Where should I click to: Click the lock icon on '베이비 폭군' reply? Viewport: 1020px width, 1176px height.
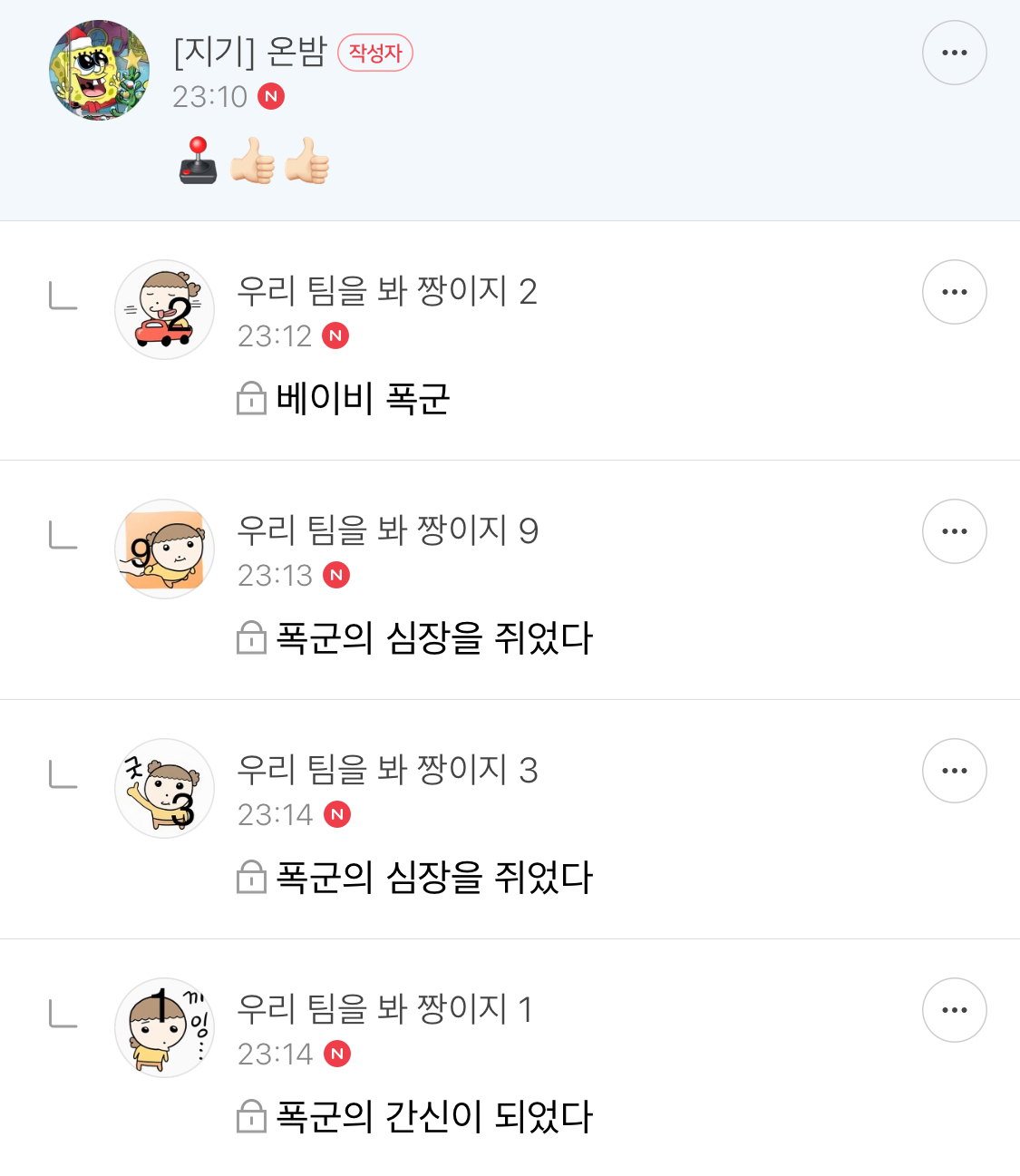click(x=252, y=398)
